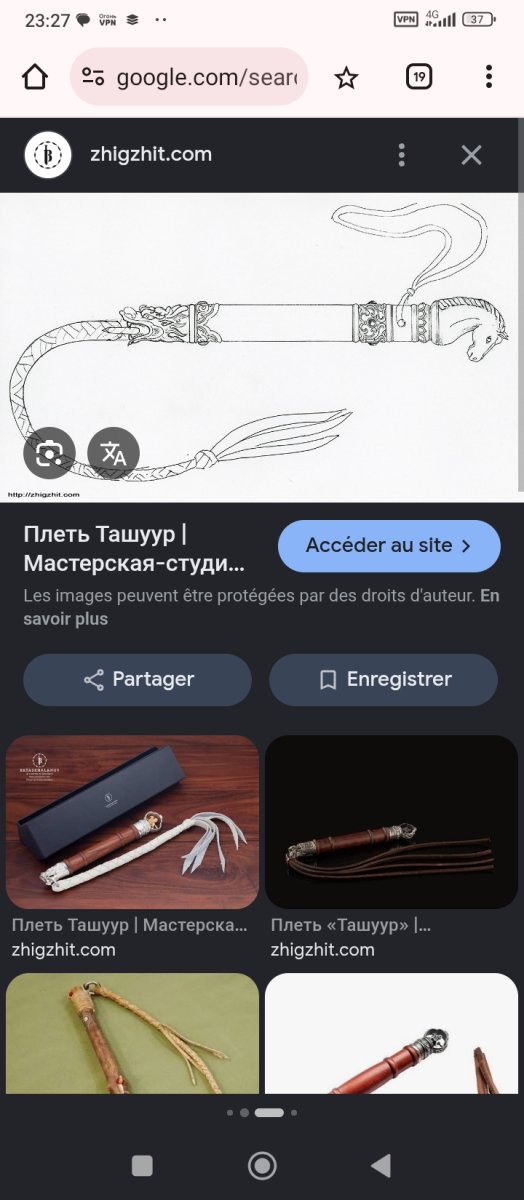
Task: Search this image with Google Lens
Action: pos(49,454)
